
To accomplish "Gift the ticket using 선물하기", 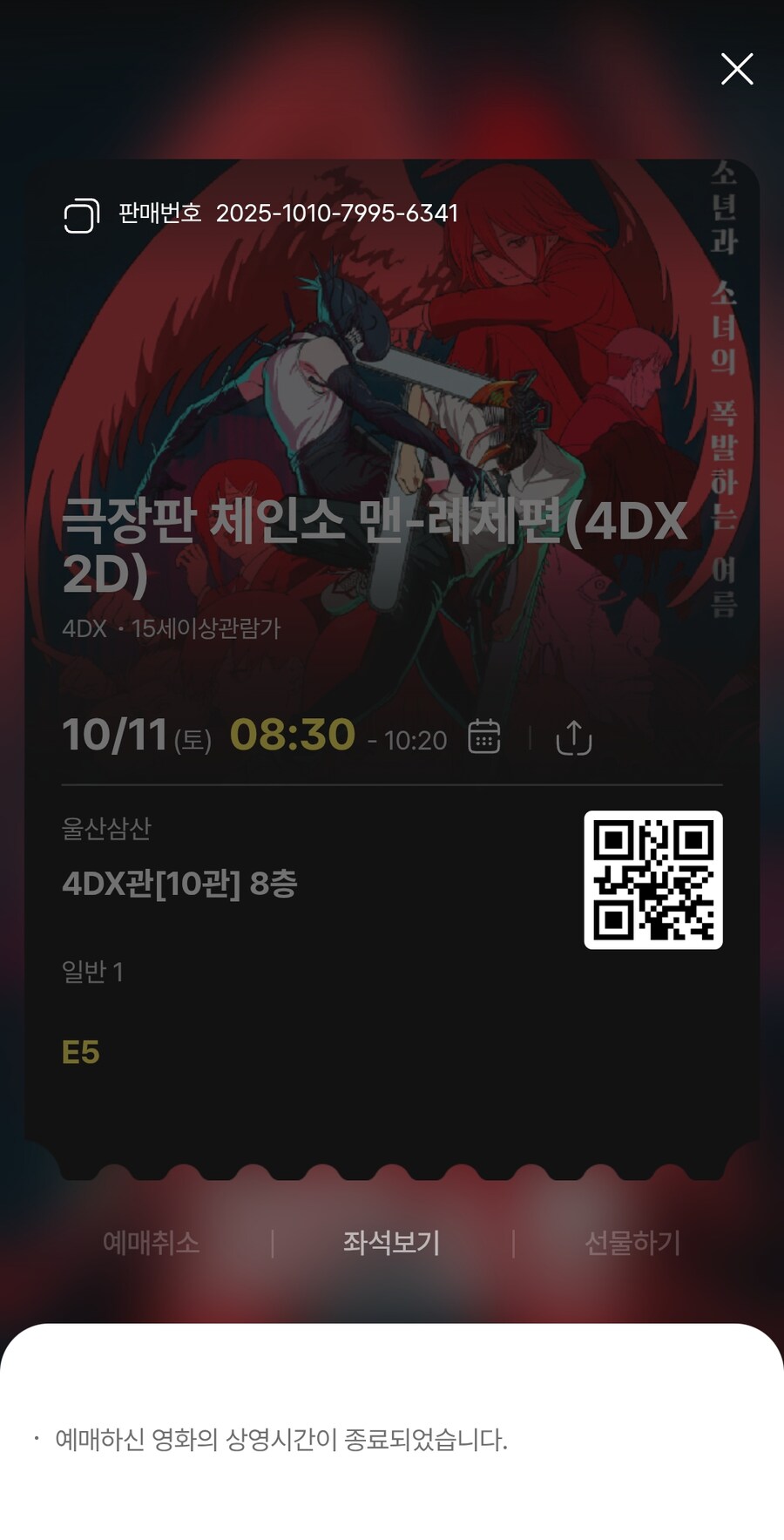I will [632, 1243].
